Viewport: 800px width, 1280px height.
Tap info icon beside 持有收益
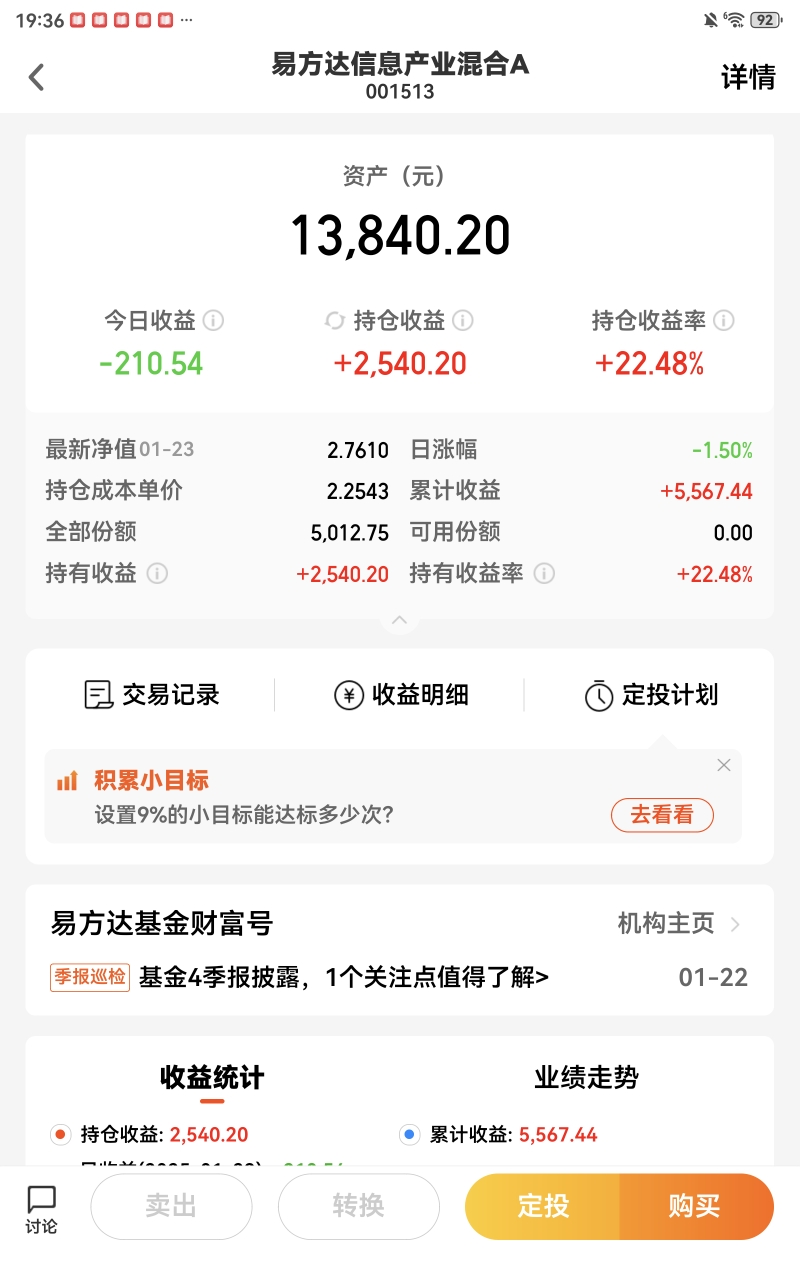point(157,574)
